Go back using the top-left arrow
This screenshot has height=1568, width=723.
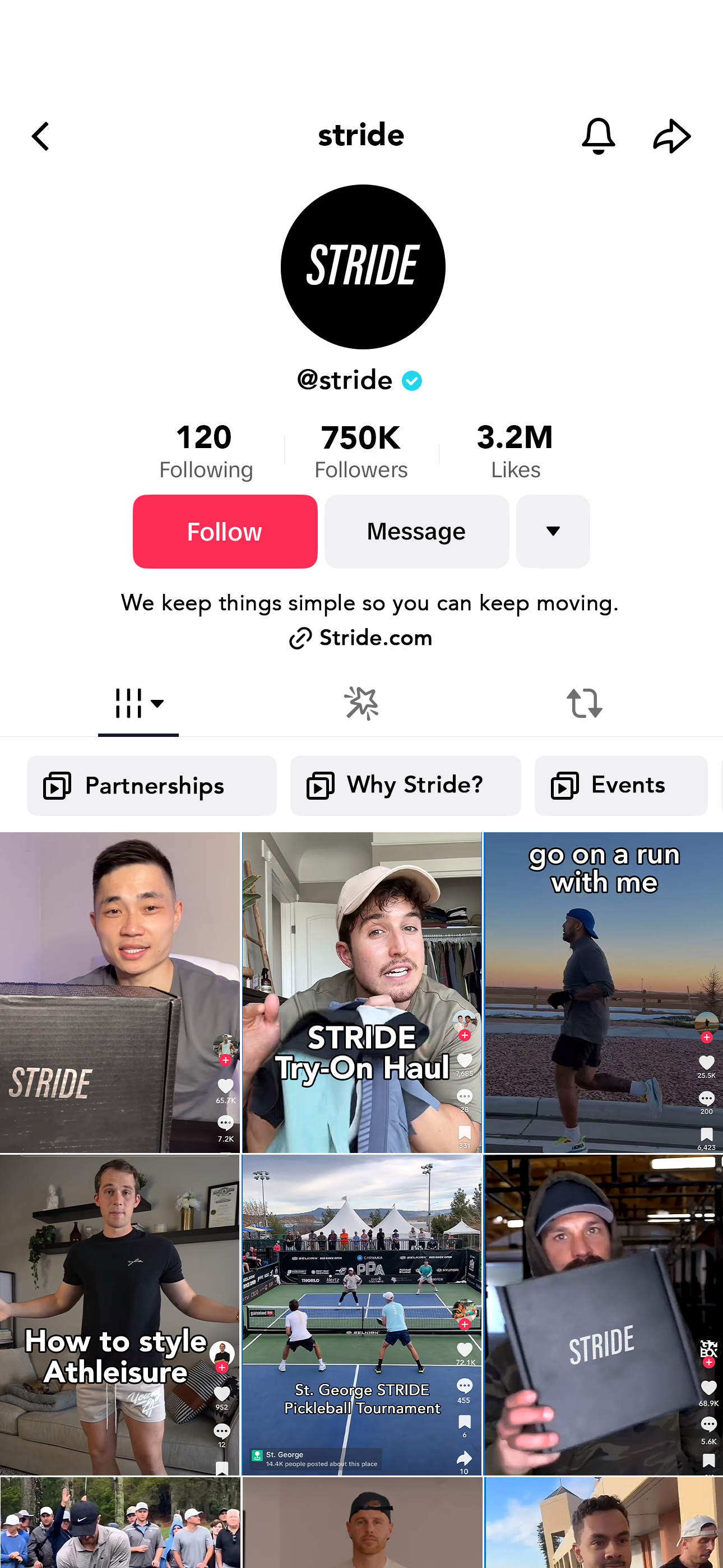click(41, 136)
